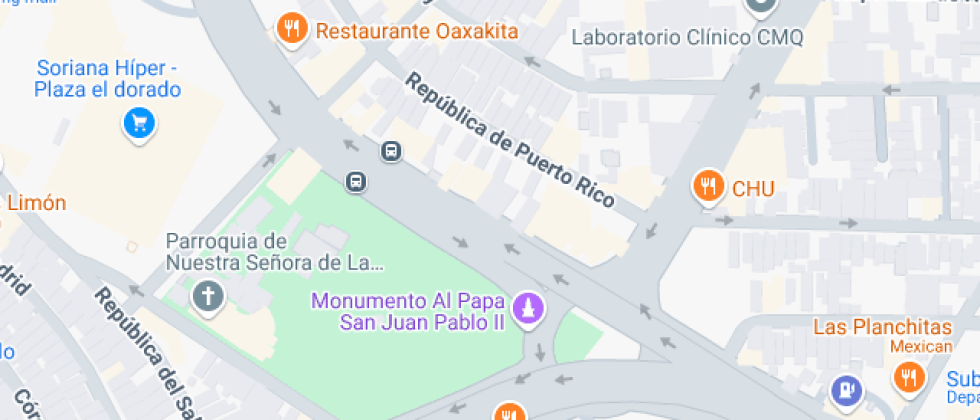Tap the CHU restaurant marker
Screen dimensions: 980x420
tap(708, 186)
